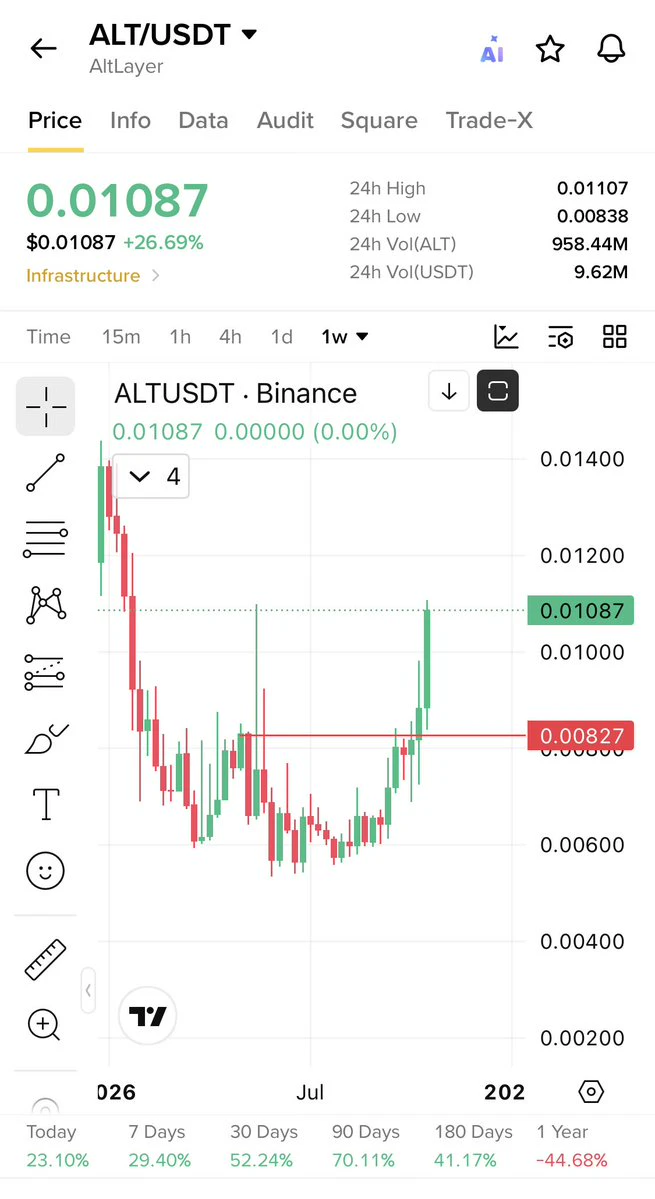This screenshot has height=1199, width=655.
Task: Go back with the arrow icon
Action: (x=44, y=49)
